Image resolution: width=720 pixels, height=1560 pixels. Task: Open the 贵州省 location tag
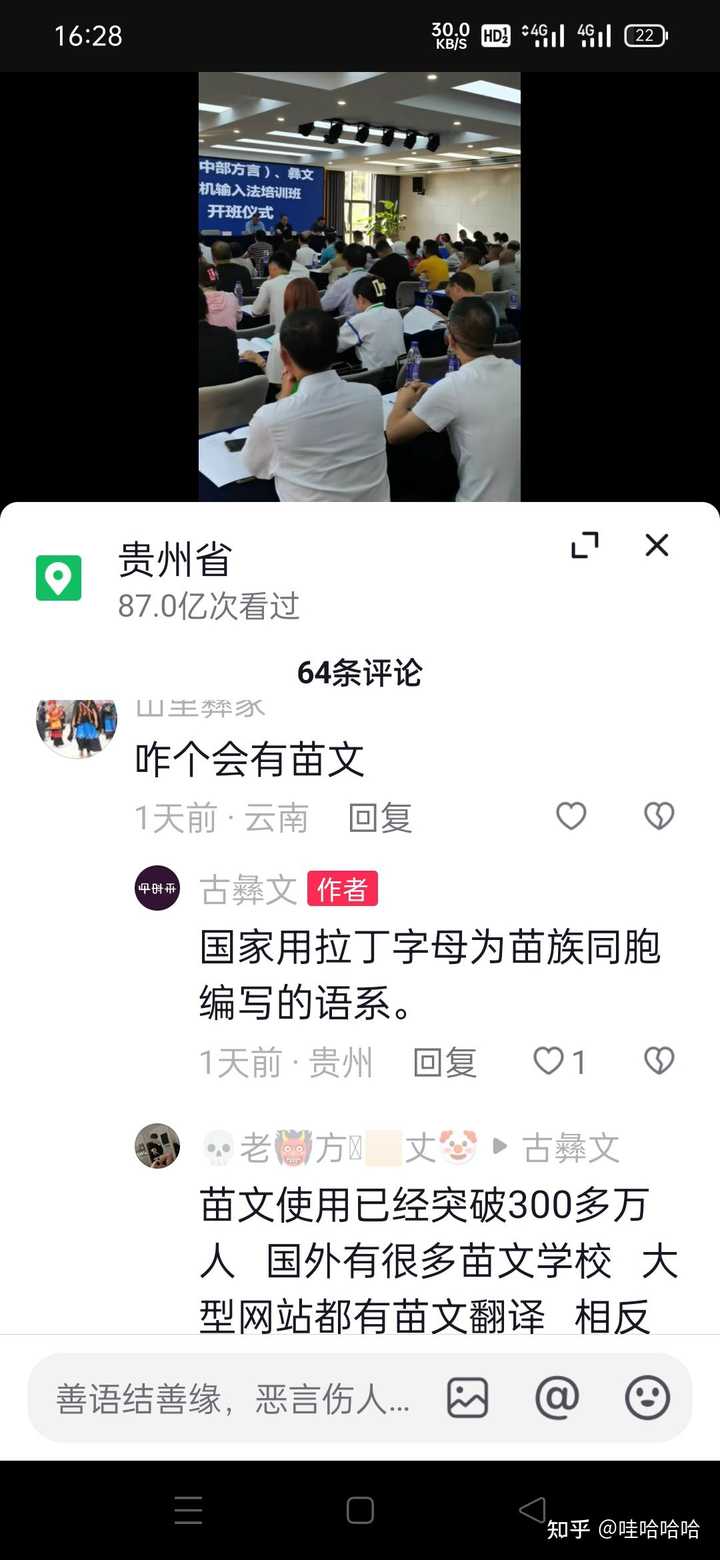(174, 559)
